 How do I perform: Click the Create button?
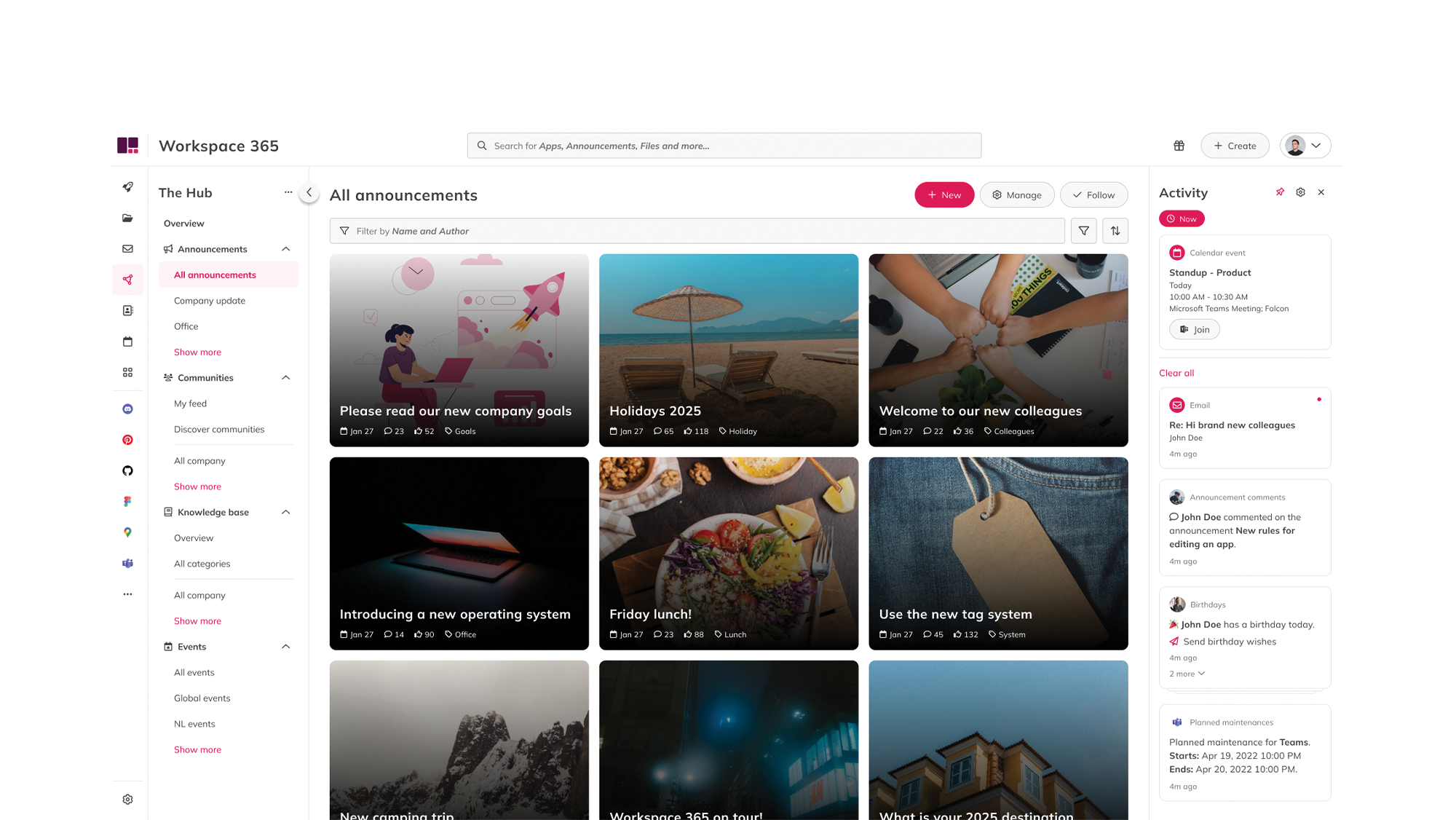(1235, 146)
